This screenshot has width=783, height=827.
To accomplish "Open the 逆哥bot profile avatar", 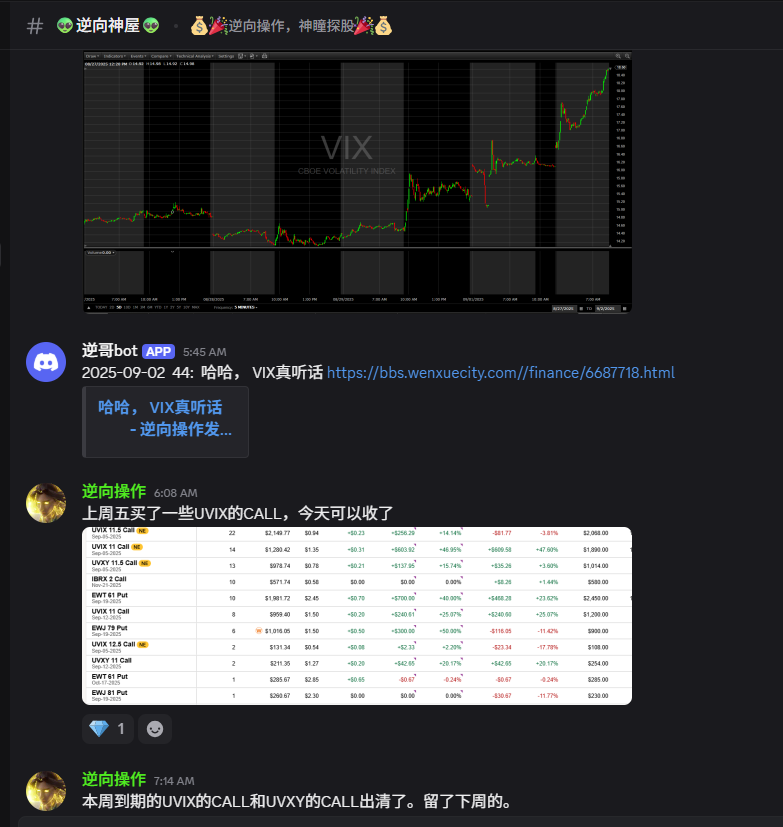I will coord(46,362).
